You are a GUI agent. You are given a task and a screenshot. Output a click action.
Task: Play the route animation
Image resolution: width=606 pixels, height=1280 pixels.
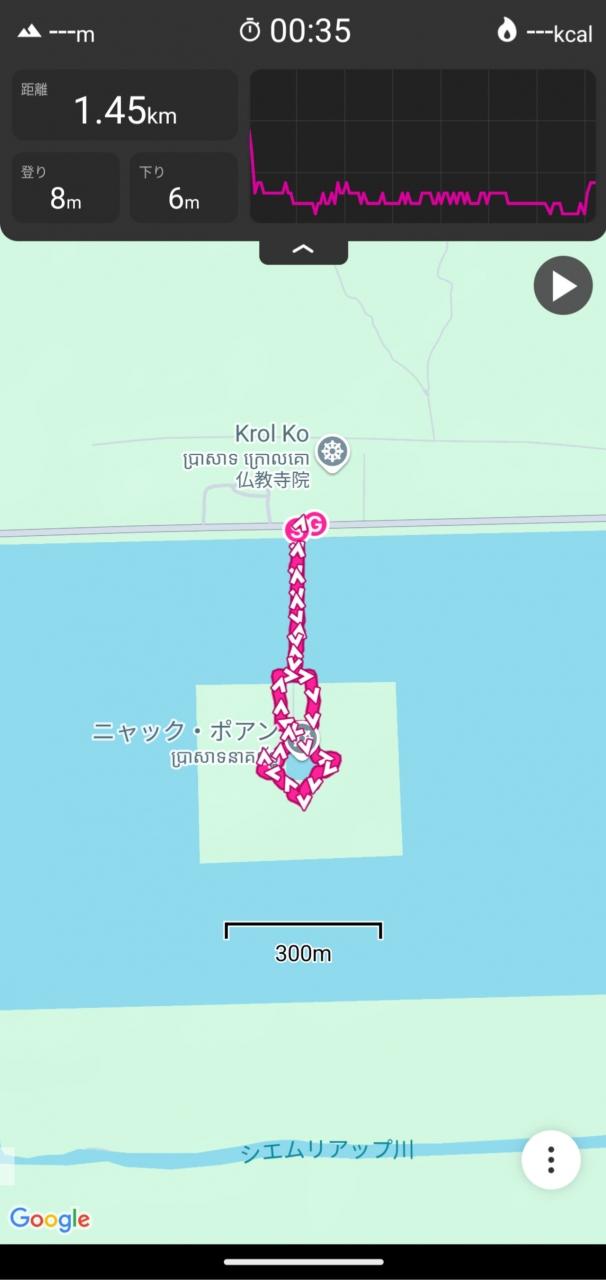[x=563, y=286]
